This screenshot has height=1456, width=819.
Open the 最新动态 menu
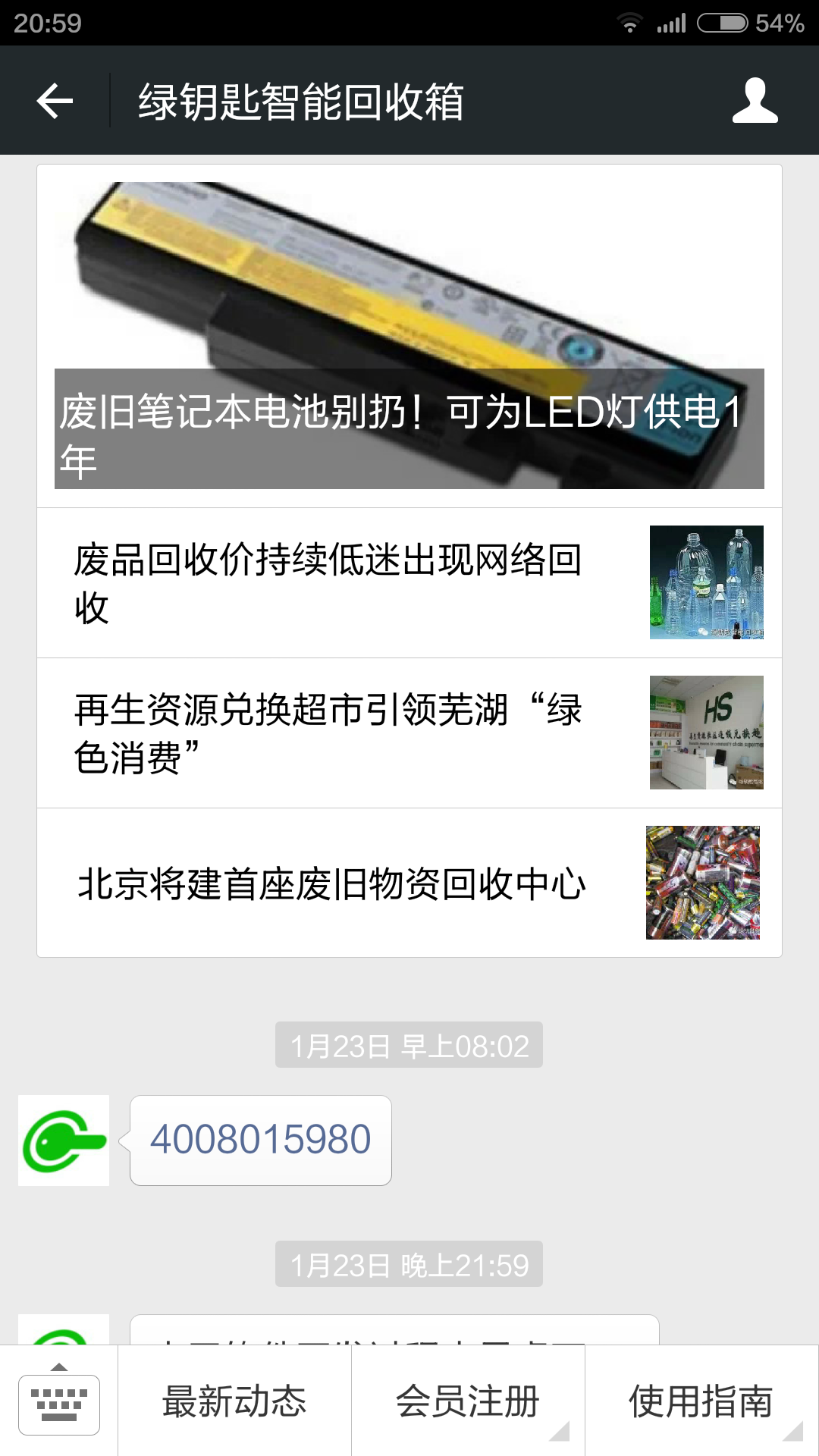(234, 1402)
